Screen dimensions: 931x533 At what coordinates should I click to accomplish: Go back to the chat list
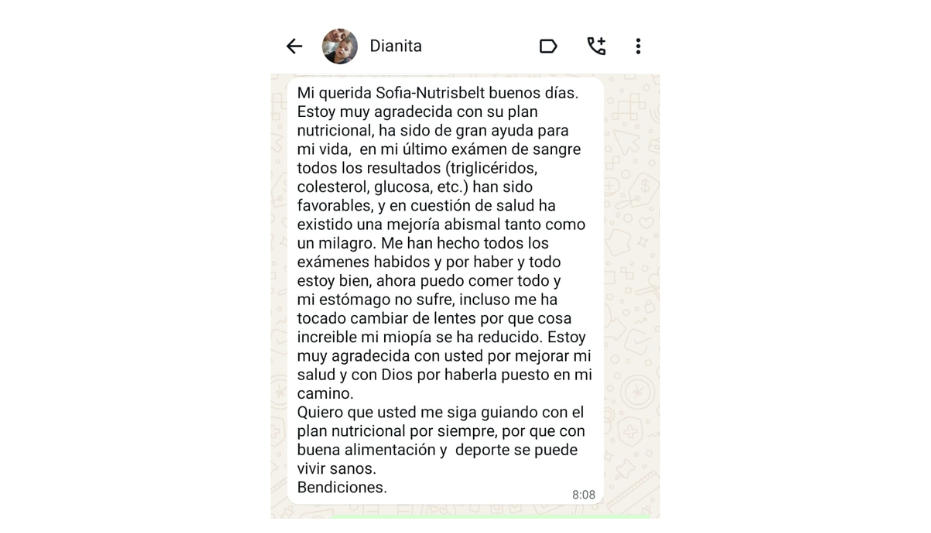(x=294, y=46)
